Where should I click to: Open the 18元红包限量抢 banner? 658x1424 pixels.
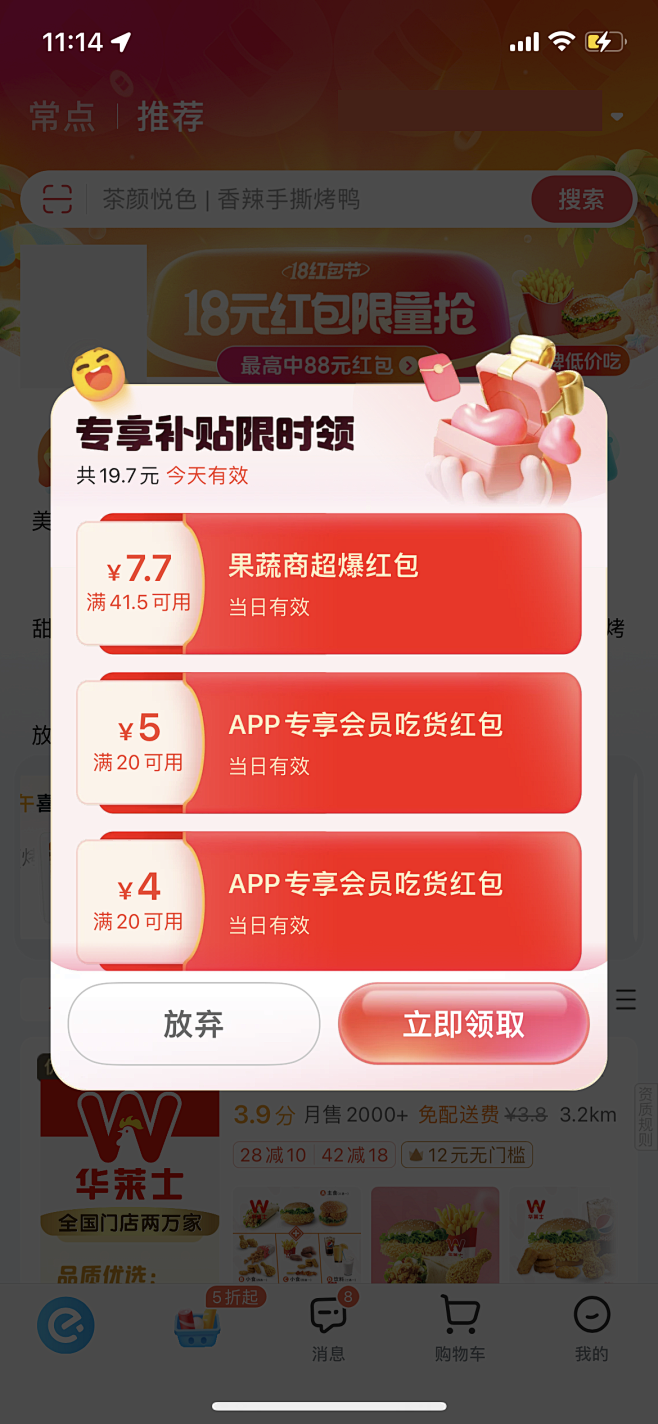click(328, 308)
